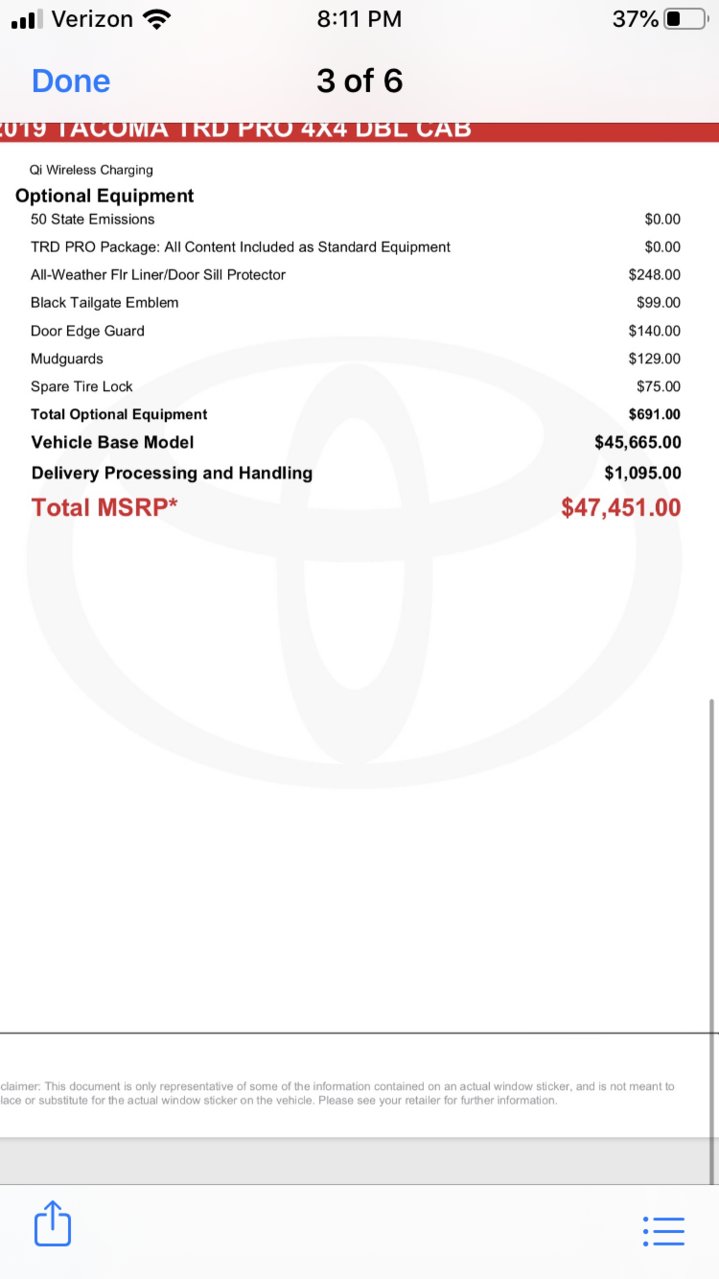Tap Done to close the document viewer
The image size is (719, 1279).
(x=71, y=81)
